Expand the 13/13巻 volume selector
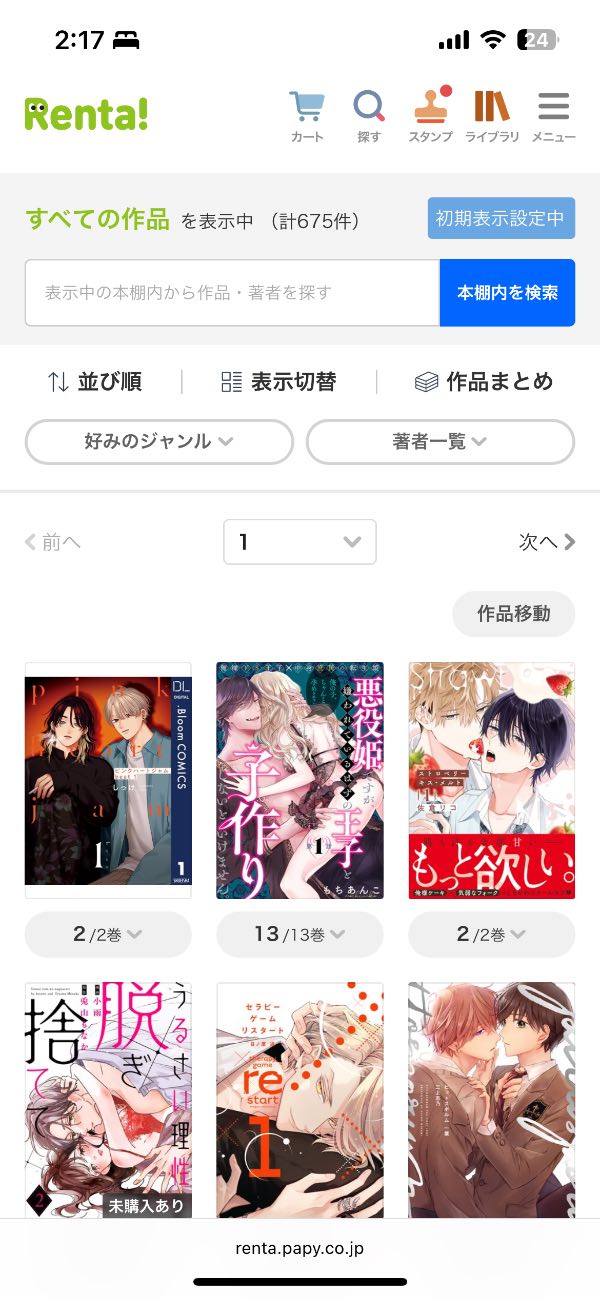The height and width of the screenshot is (1298, 600). pos(300,934)
